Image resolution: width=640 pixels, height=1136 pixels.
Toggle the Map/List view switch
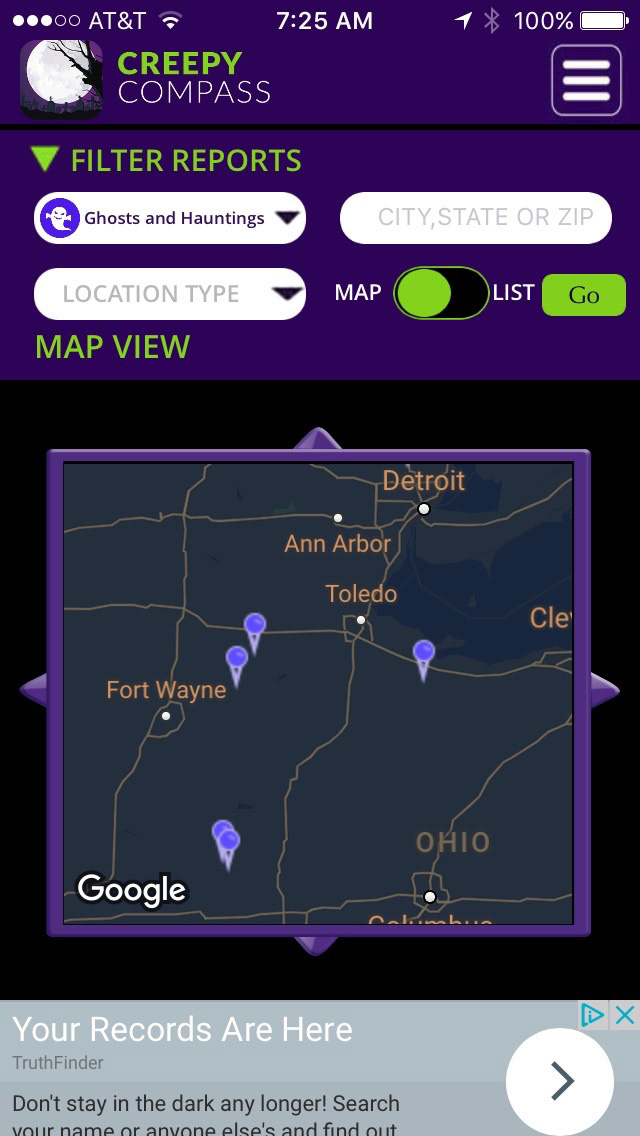coord(441,293)
